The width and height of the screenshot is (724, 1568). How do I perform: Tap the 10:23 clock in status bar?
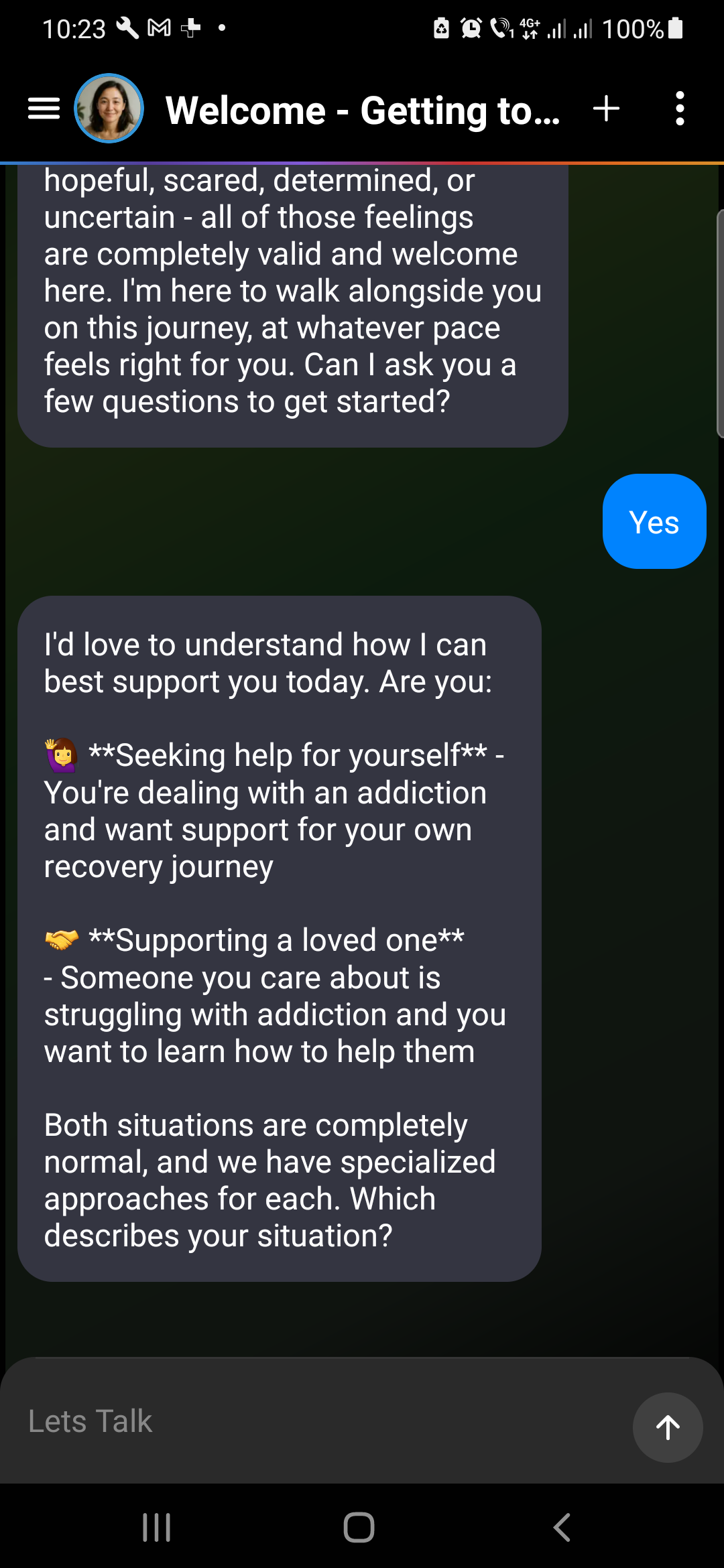(74, 28)
